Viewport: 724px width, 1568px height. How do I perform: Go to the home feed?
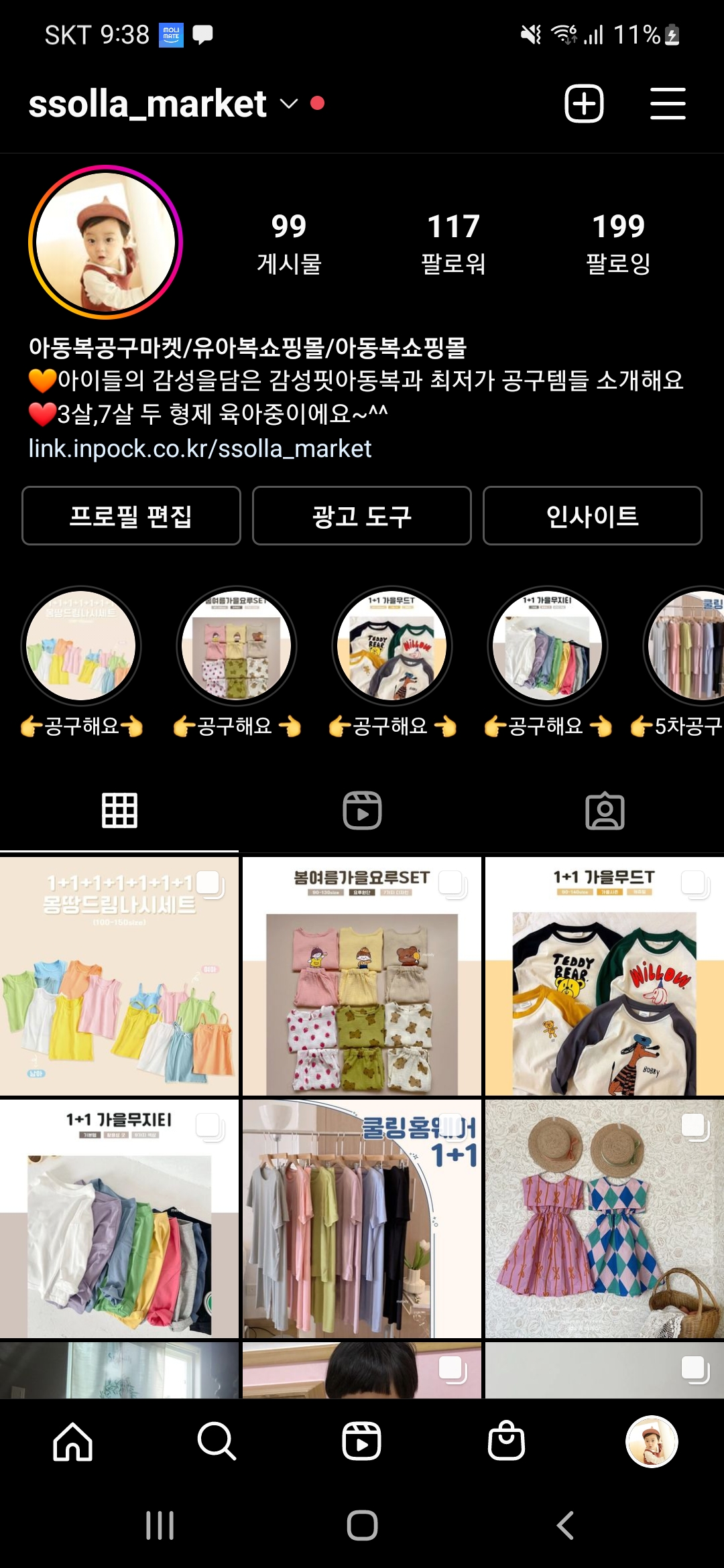[x=72, y=1441]
